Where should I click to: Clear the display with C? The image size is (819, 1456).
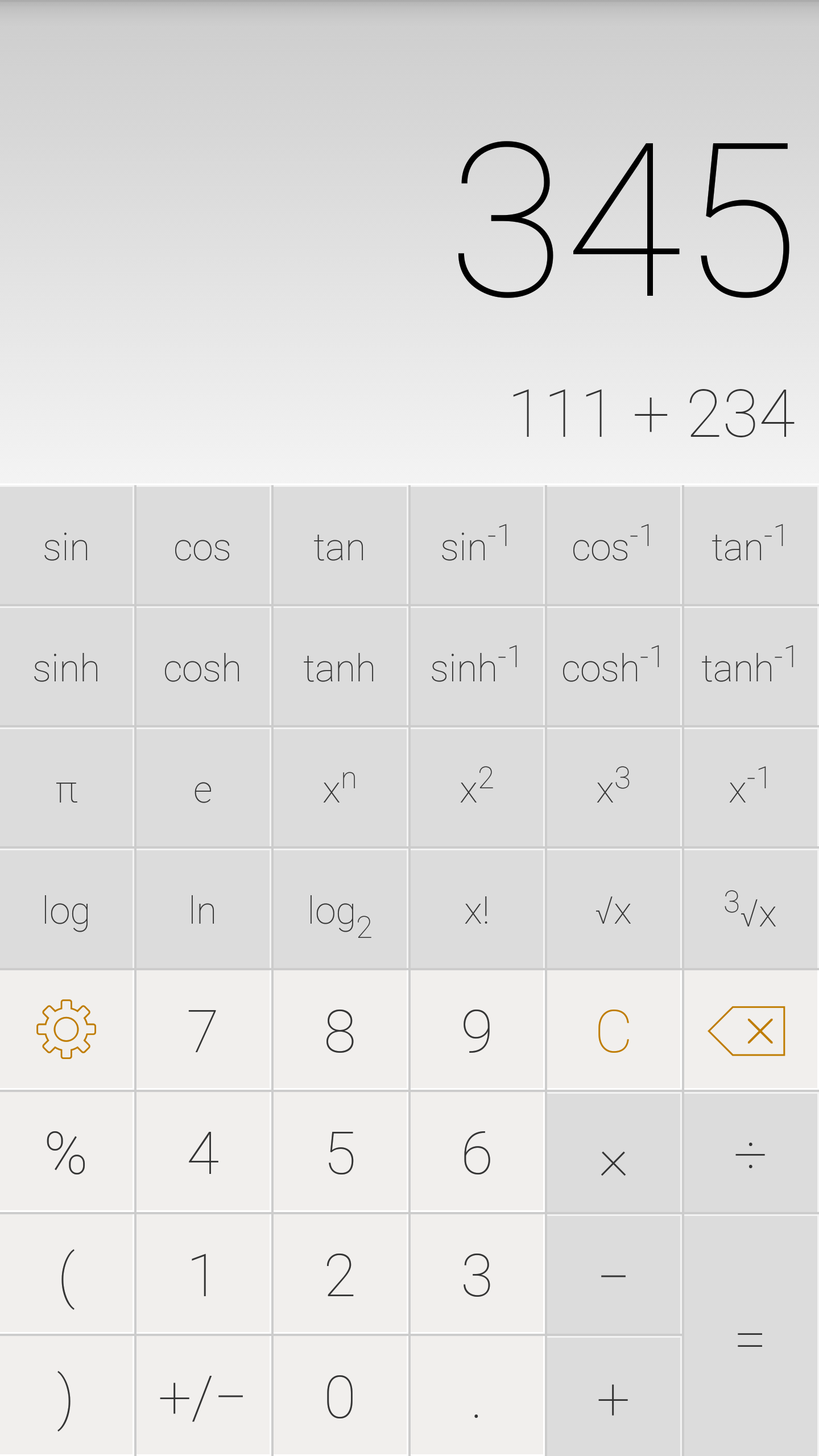(614, 1030)
